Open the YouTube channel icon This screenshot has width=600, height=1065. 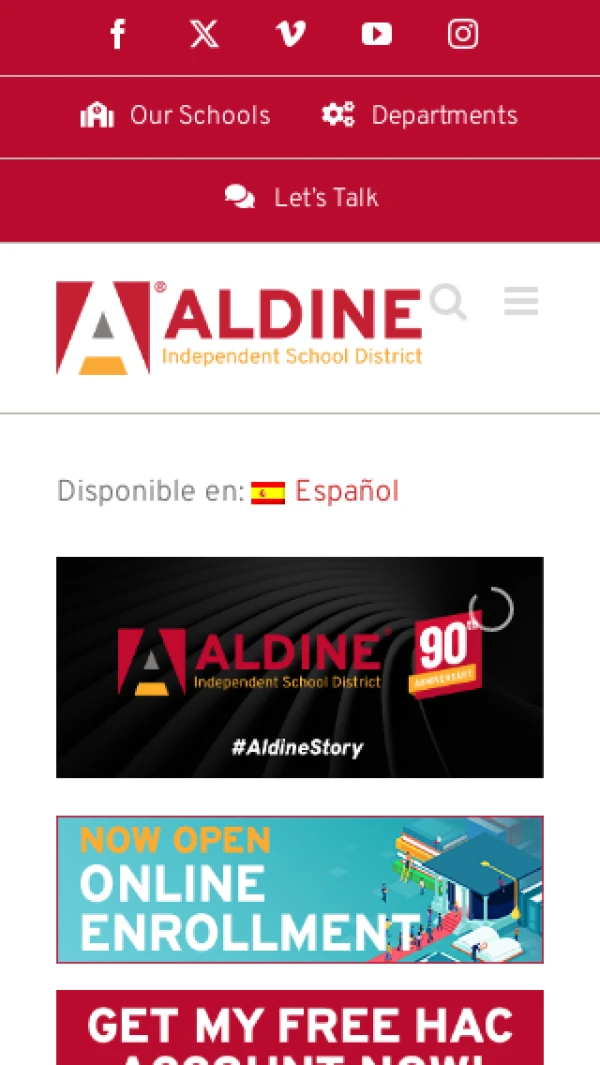pos(376,35)
